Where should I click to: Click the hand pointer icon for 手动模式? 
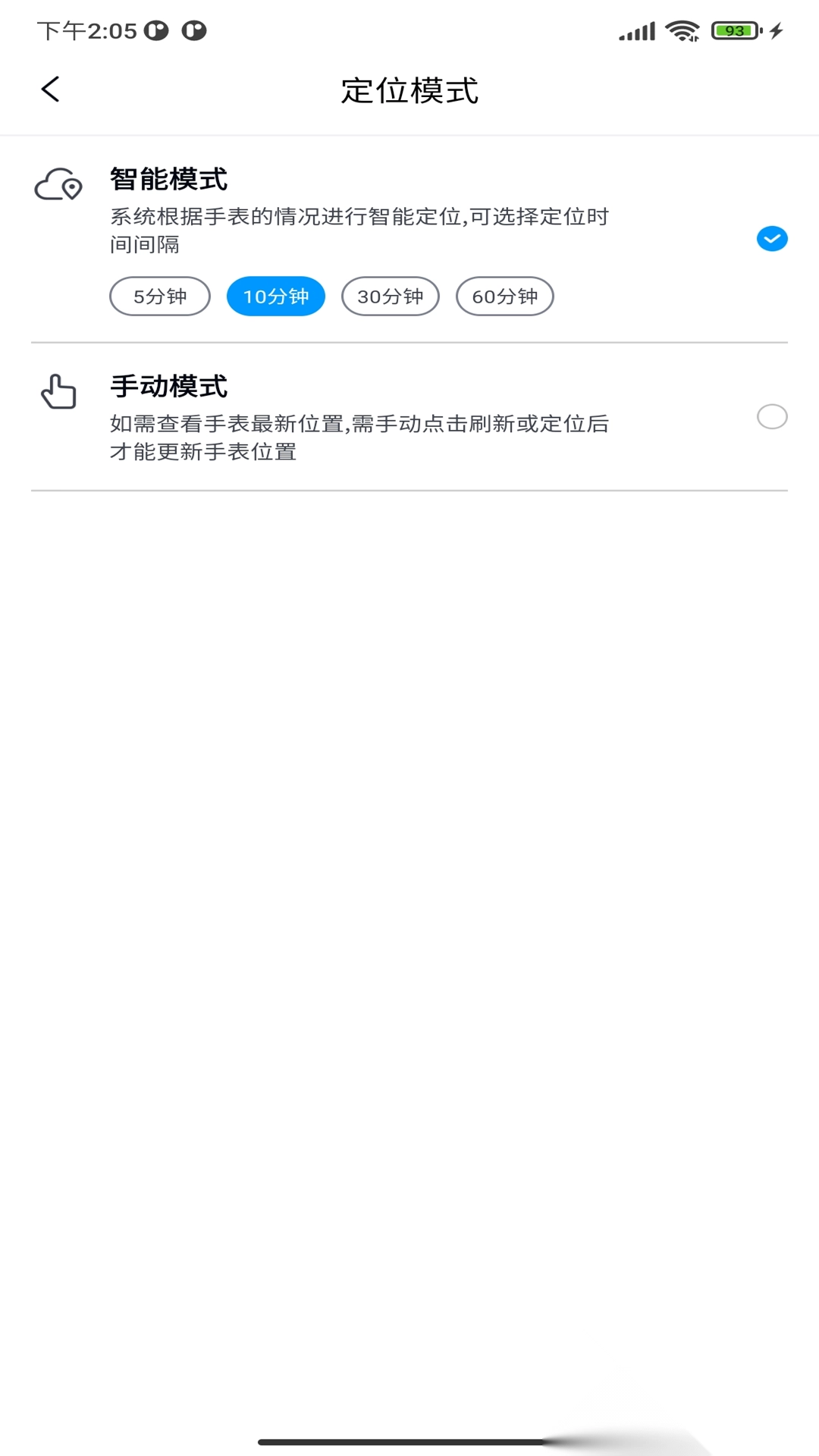[x=58, y=392]
